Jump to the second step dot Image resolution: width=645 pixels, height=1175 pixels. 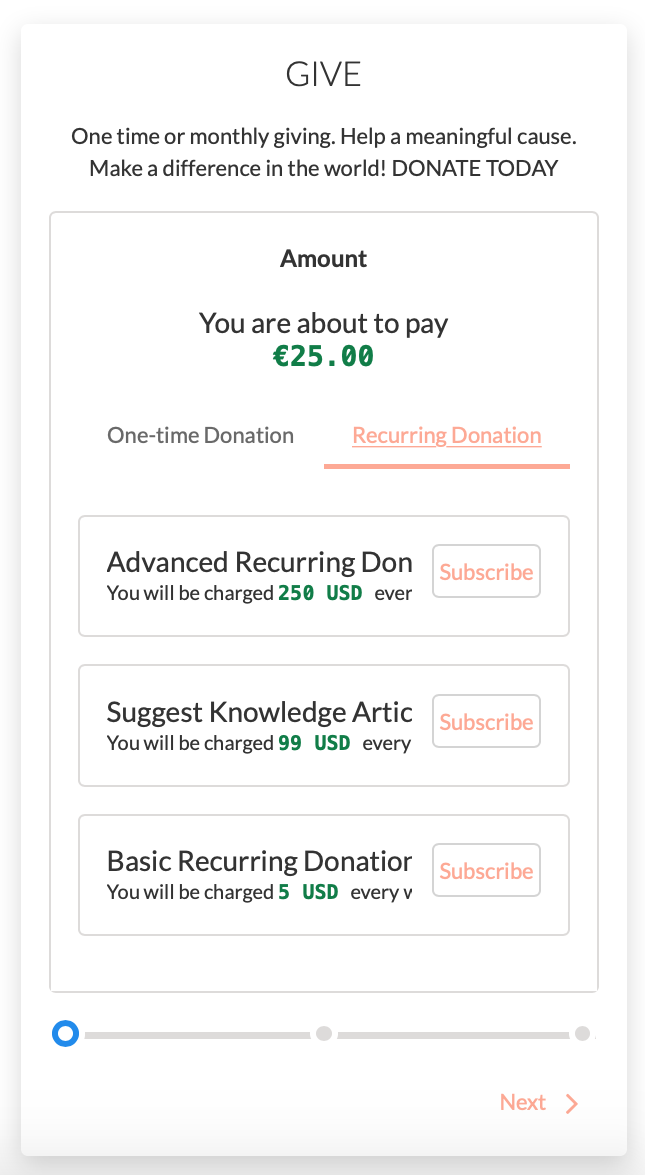324,1034
